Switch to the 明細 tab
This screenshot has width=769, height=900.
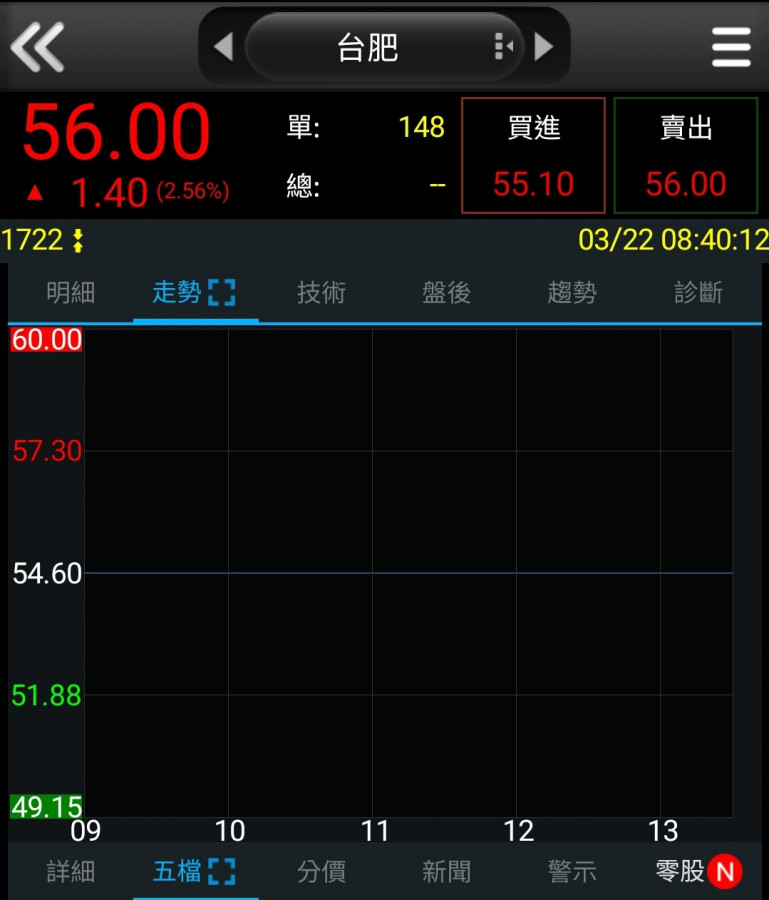pos(71,293)
